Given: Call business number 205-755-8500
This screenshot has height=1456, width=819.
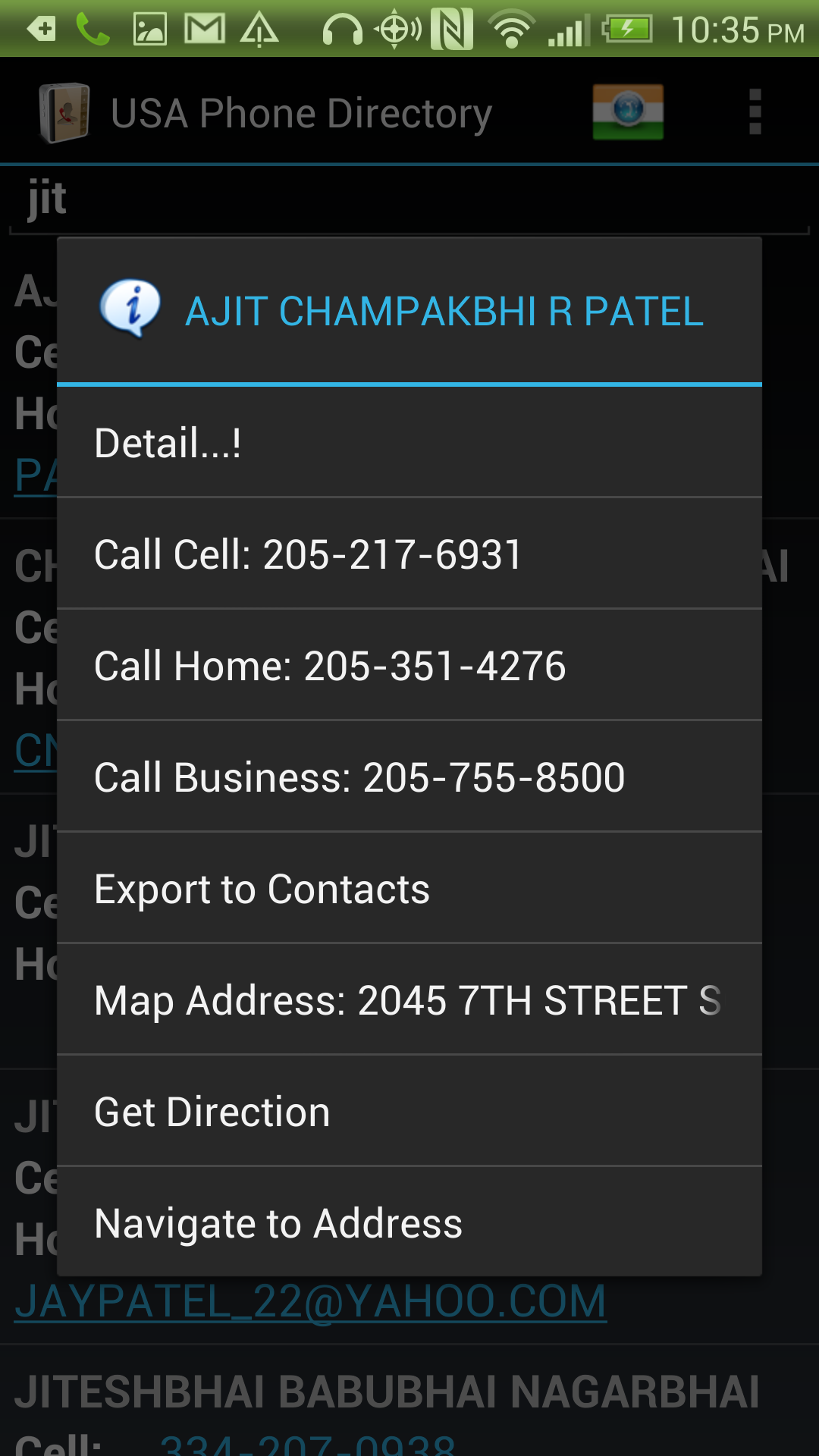Looking at the screenshot, I should click(x=409, y=777).
